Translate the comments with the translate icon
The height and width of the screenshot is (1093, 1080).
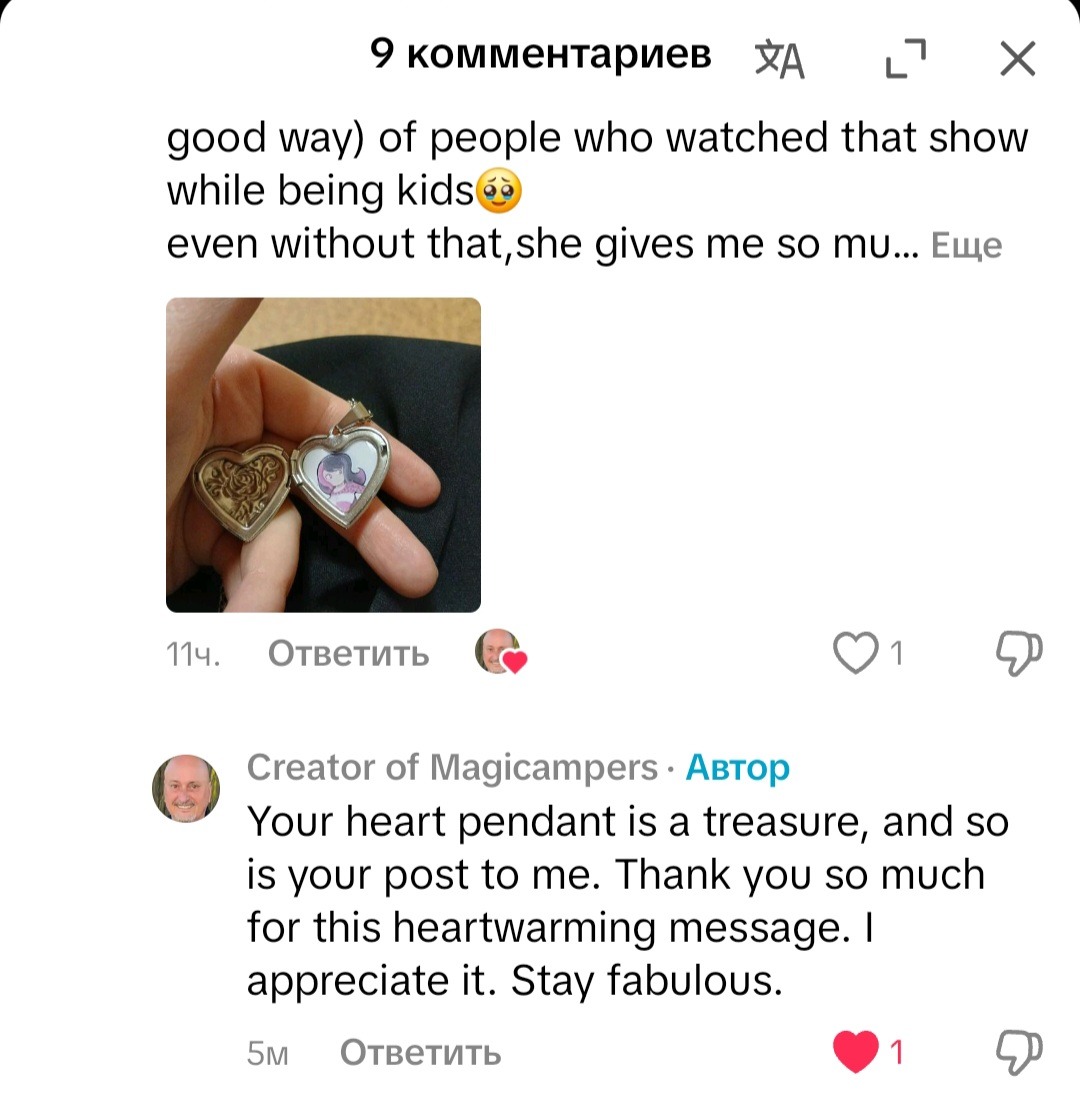tap(779, 61)
